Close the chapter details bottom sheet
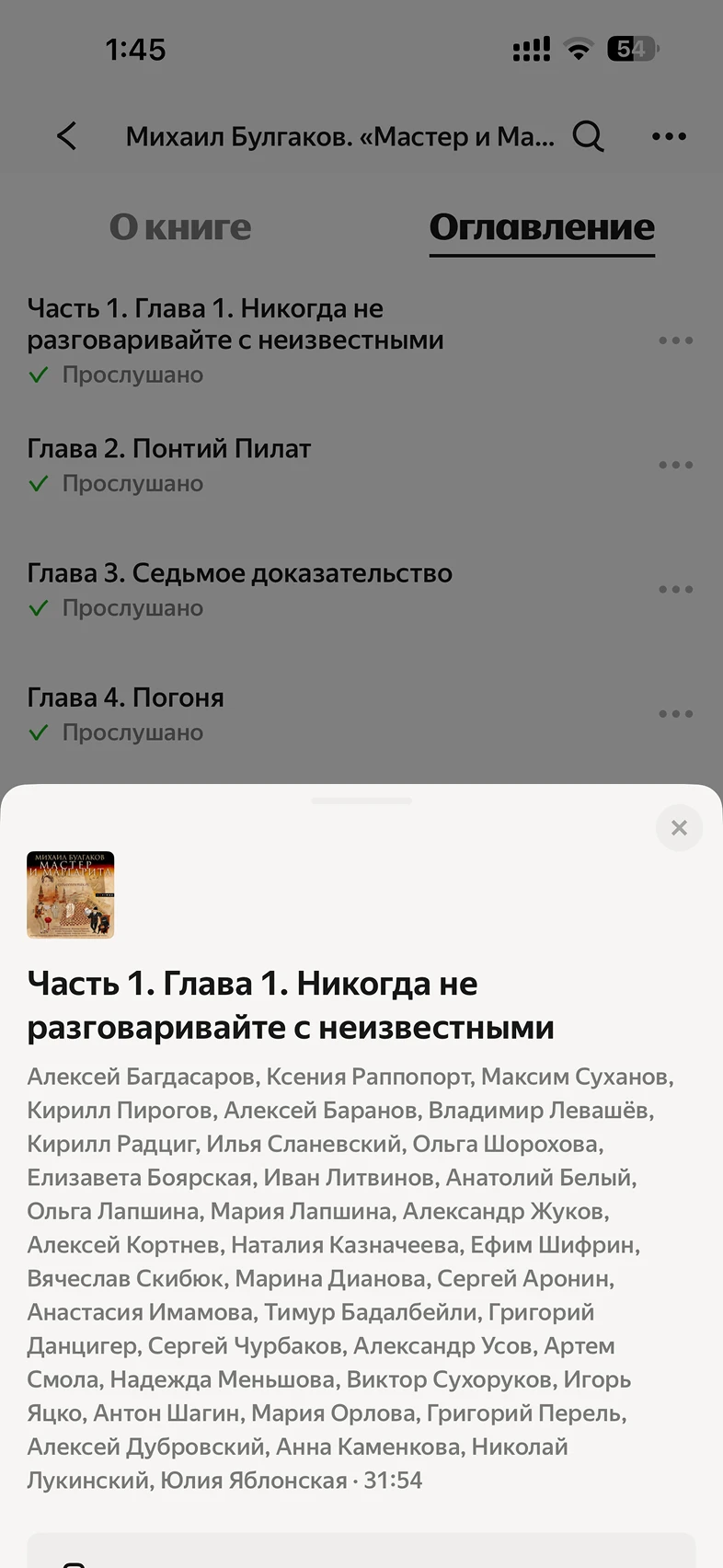723x1568 pixels. (679, 827)
